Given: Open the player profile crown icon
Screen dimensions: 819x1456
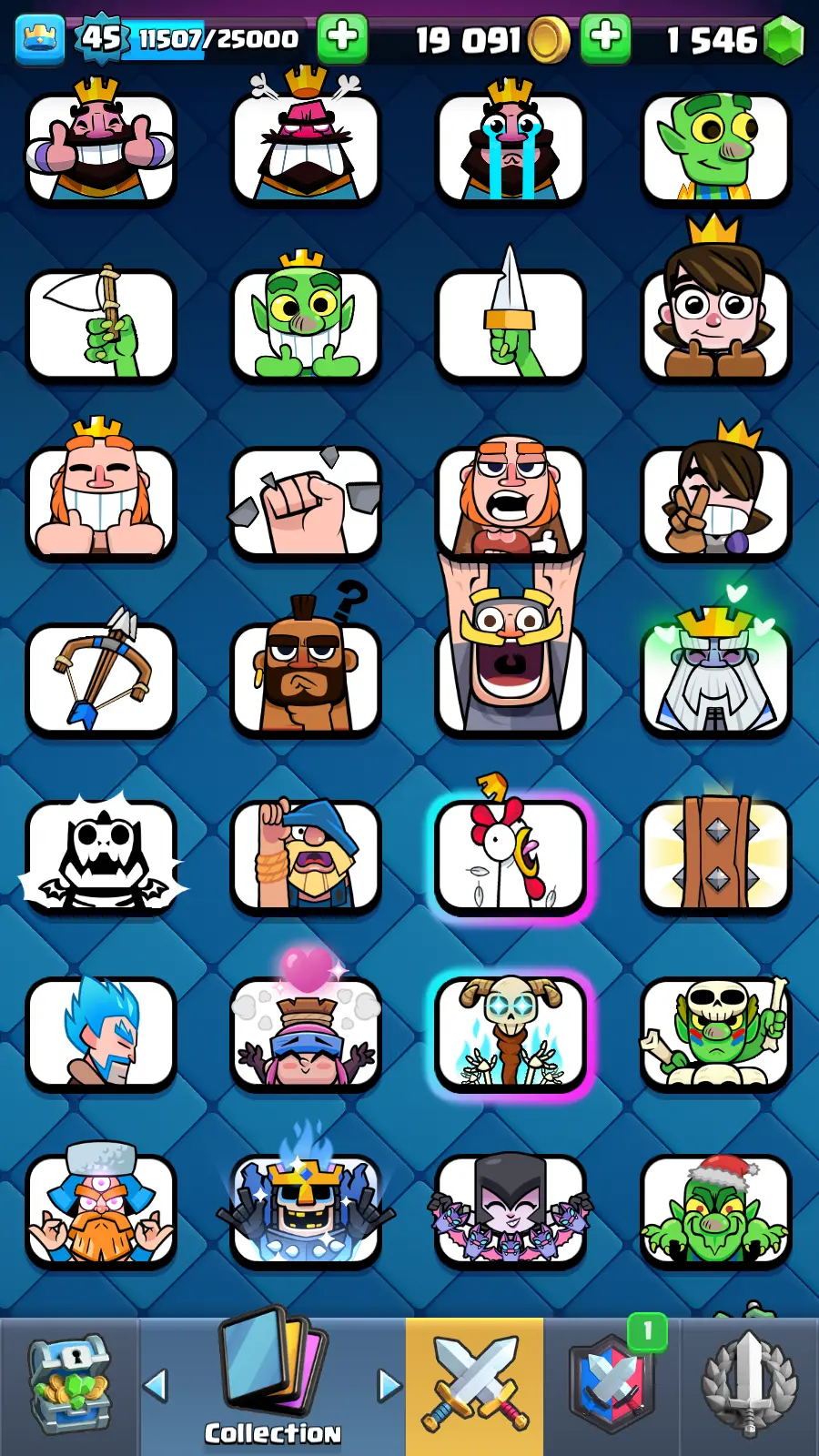Looking at the screenshot, I should click(x=40, y=39).
